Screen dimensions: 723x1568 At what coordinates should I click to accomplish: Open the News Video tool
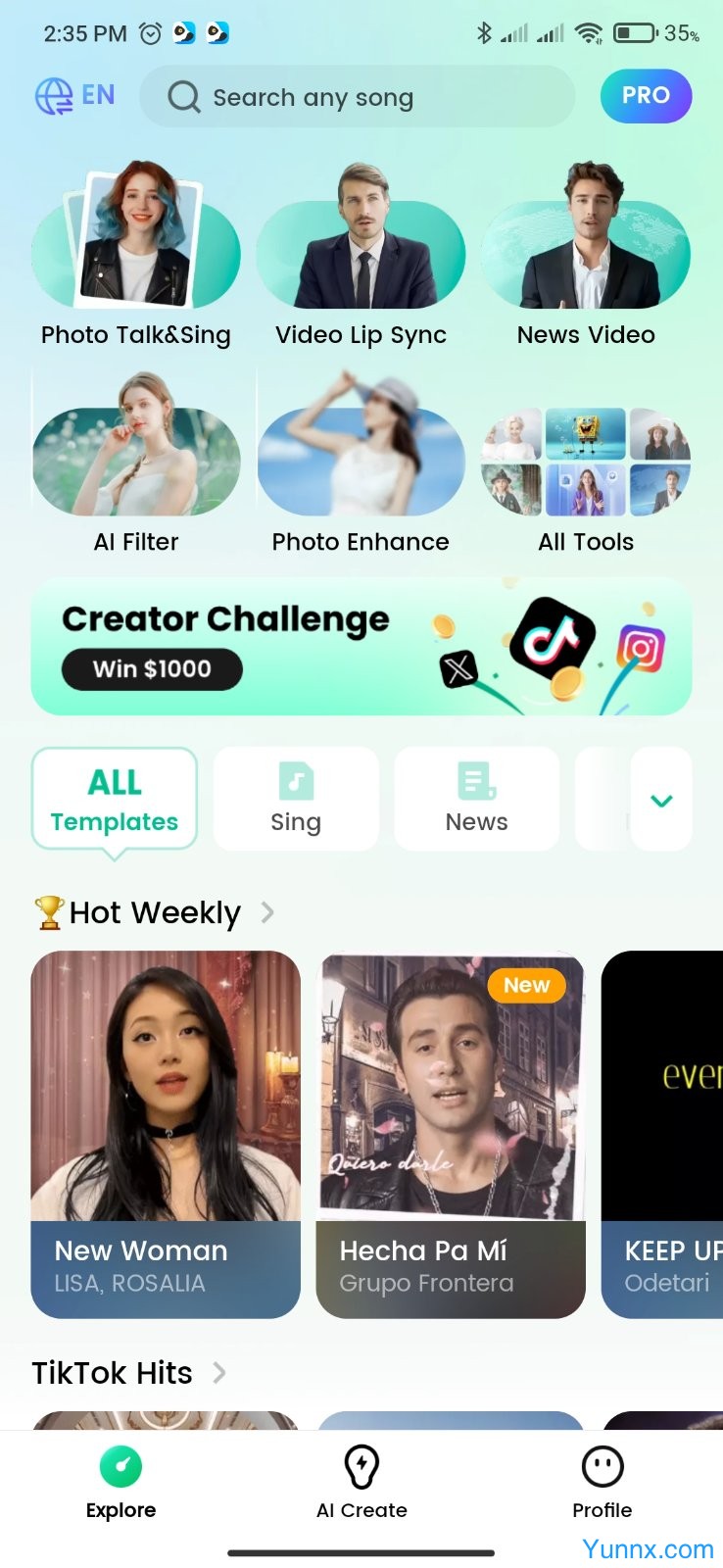586,257
